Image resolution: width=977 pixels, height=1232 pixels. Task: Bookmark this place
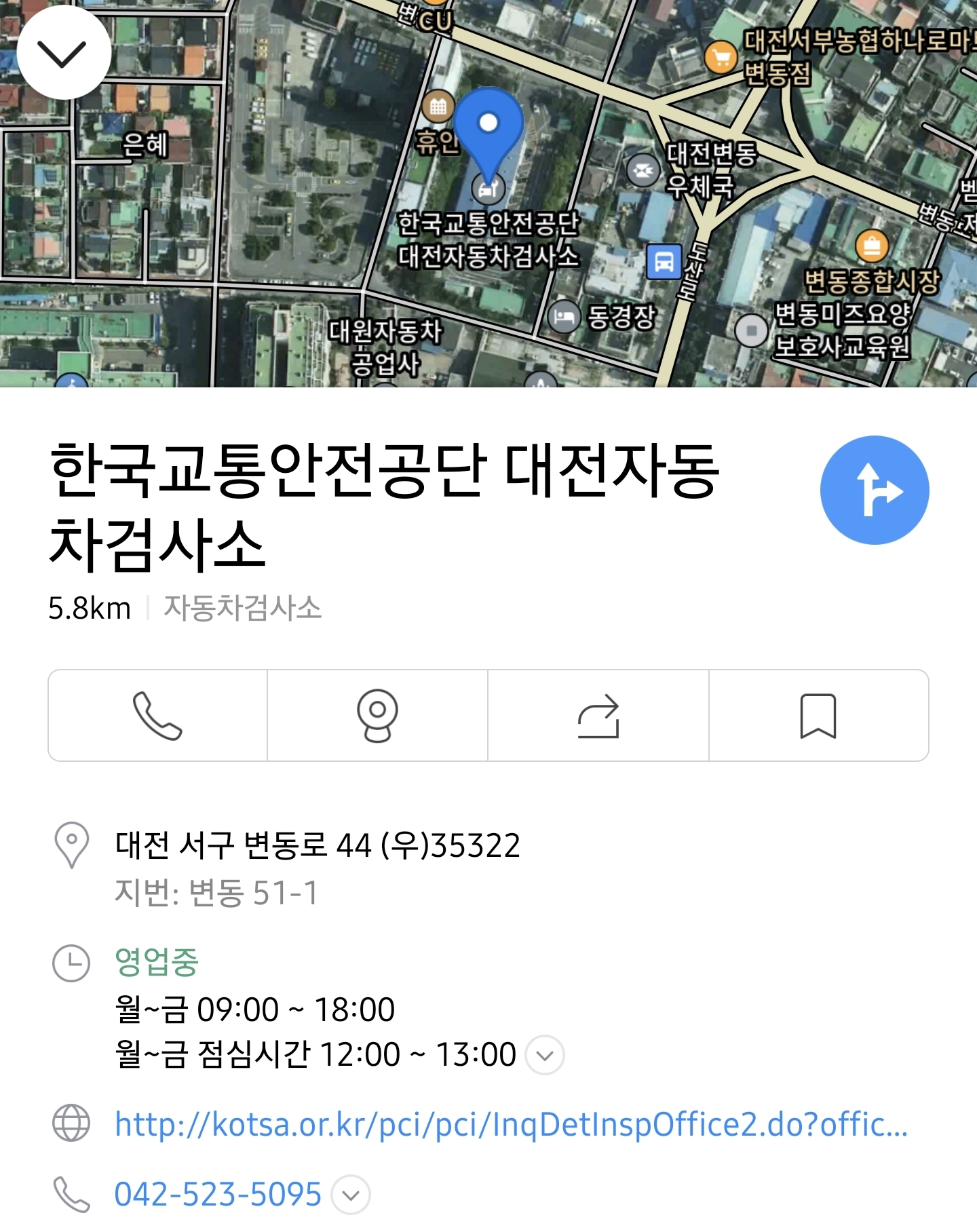(818, 715)
